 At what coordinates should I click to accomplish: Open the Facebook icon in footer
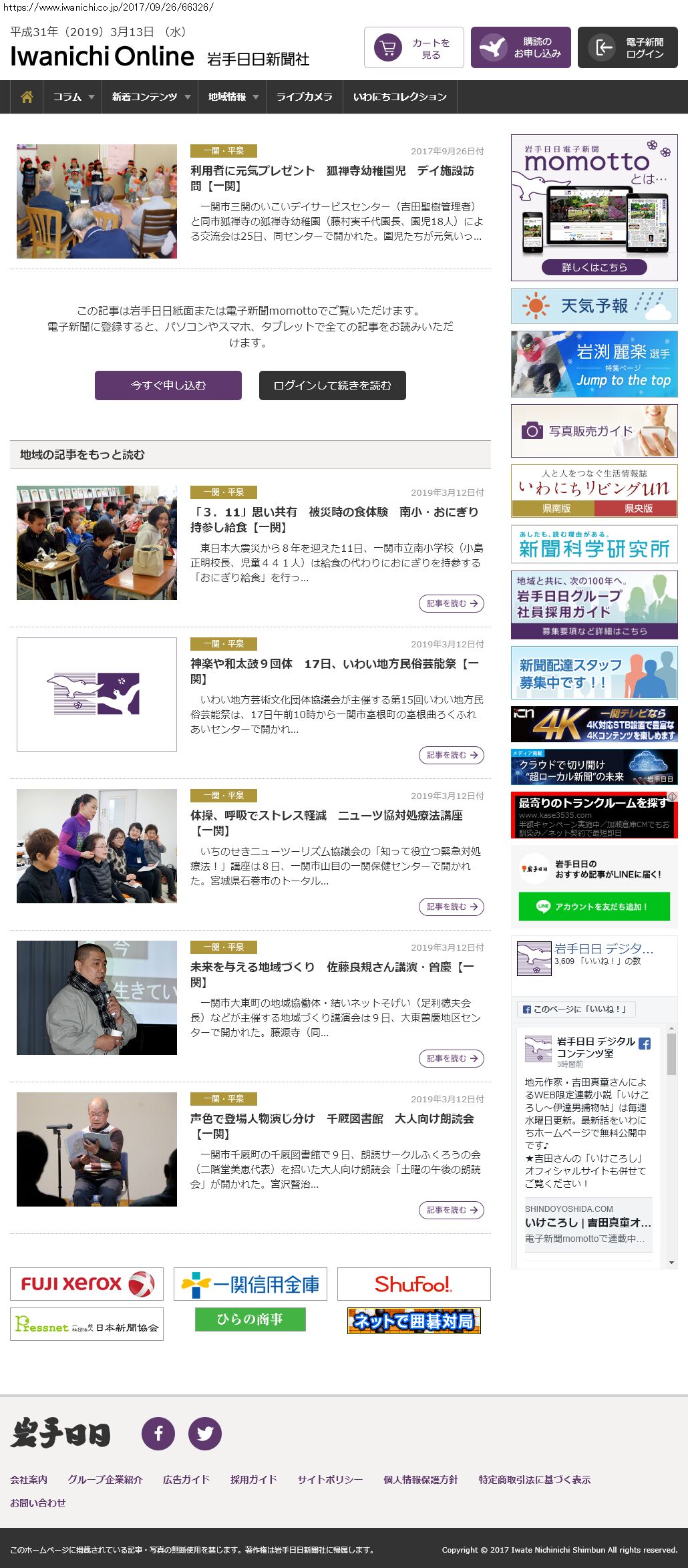[158, 1433]
